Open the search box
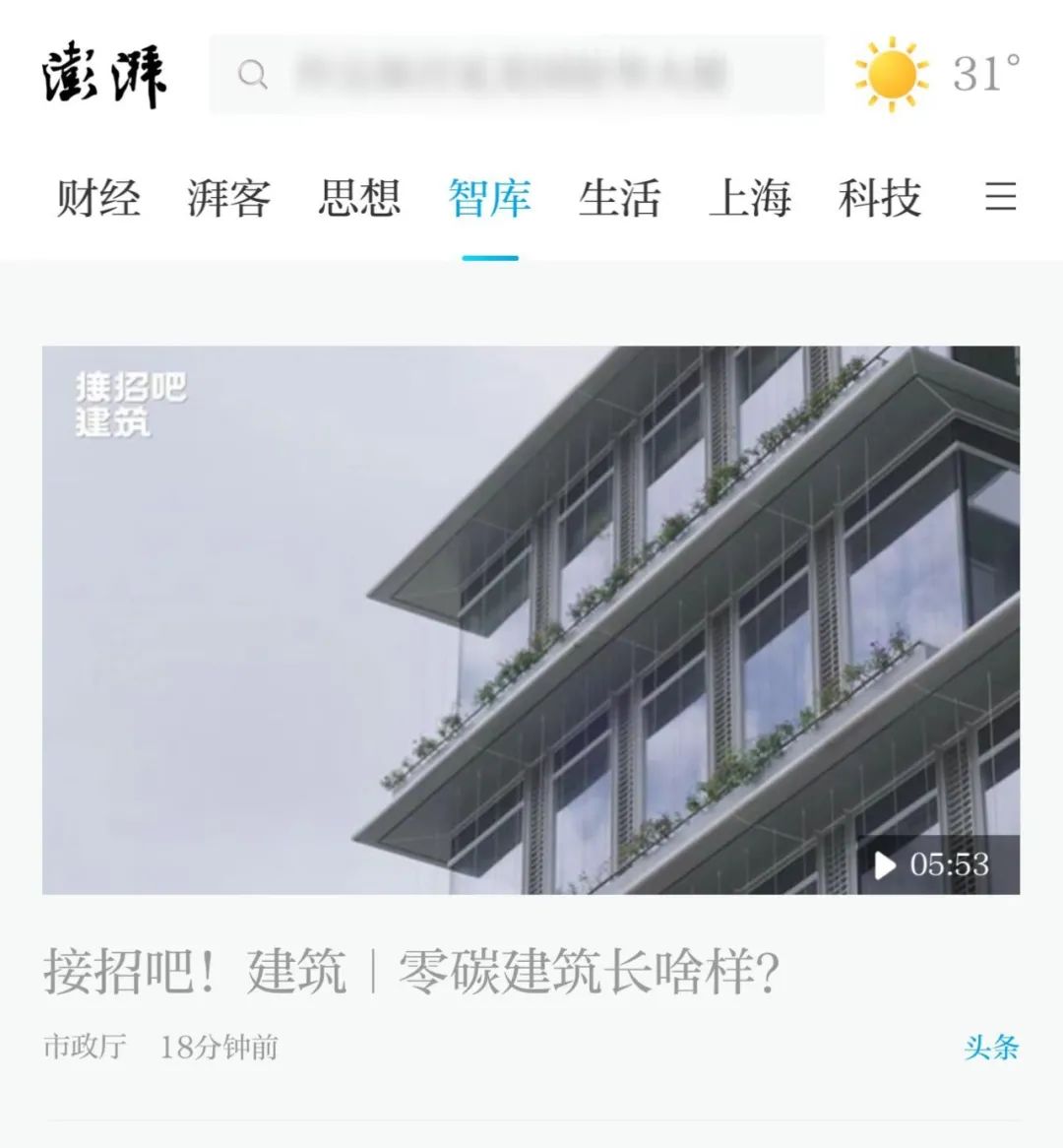Screen dimensions: 1063x1148 (x=517, y=74)
